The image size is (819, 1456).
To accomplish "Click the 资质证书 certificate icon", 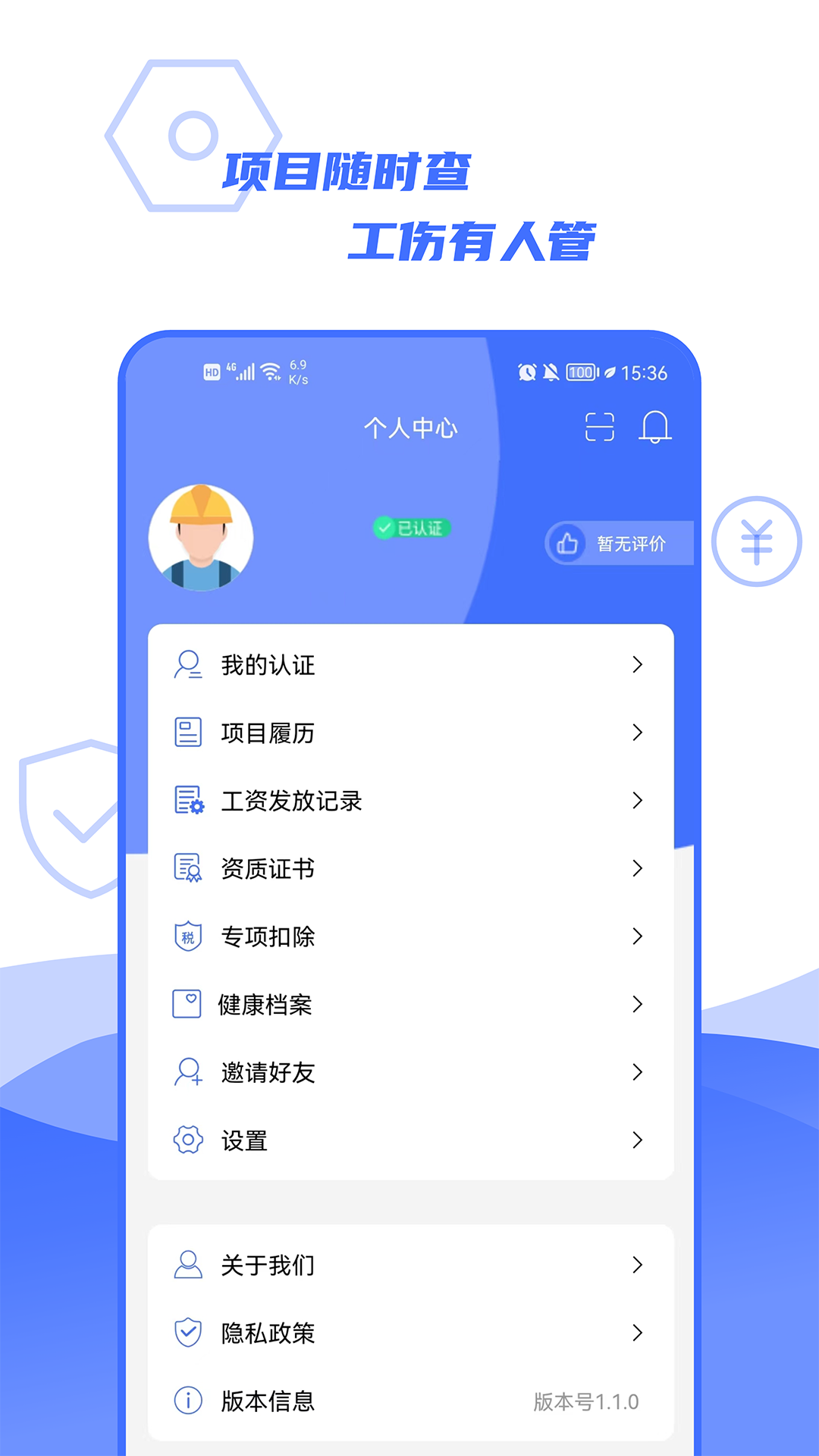I will tap(187, 868).
